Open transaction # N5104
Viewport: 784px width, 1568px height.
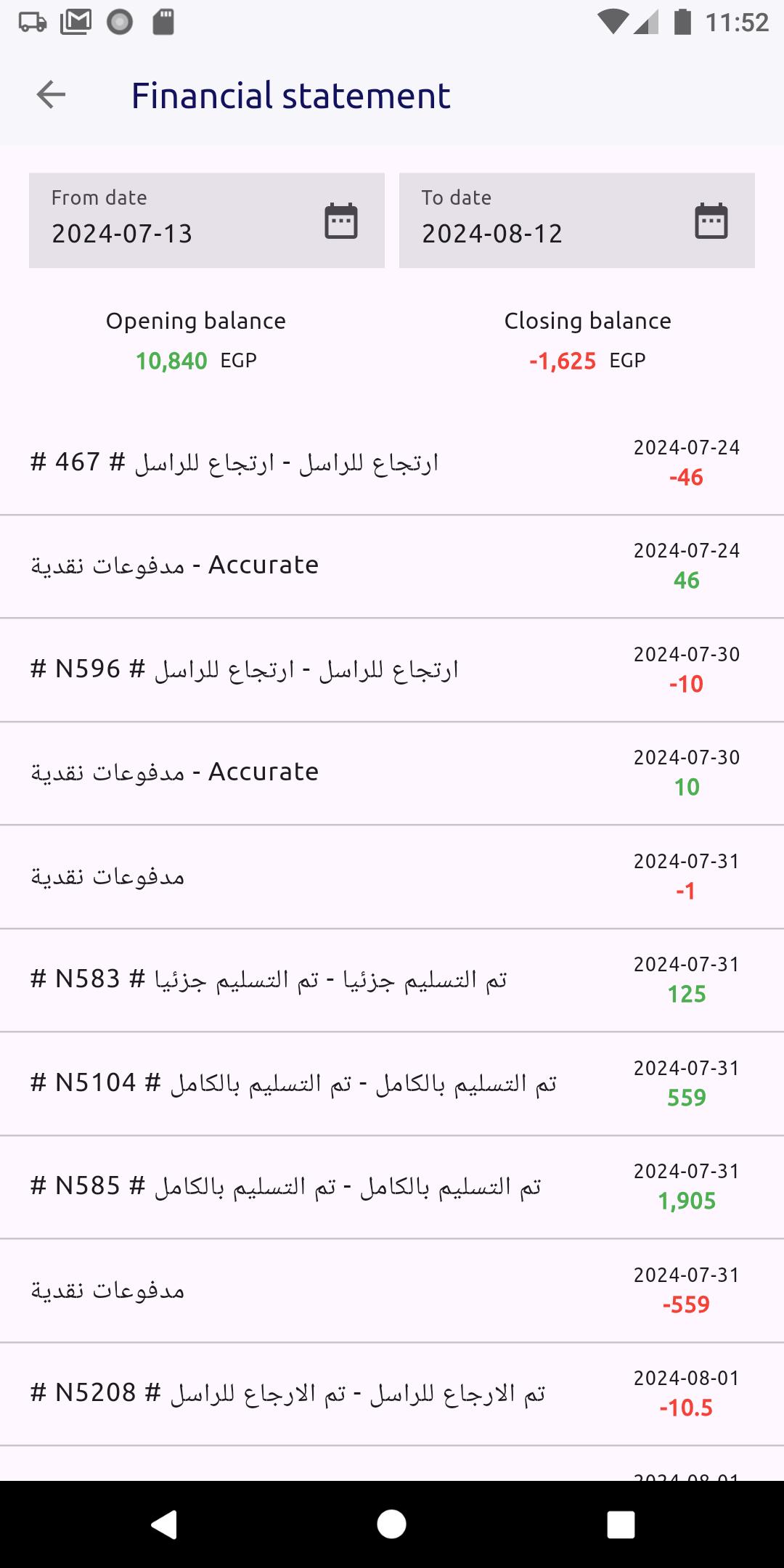click(x=392, y=1083)
